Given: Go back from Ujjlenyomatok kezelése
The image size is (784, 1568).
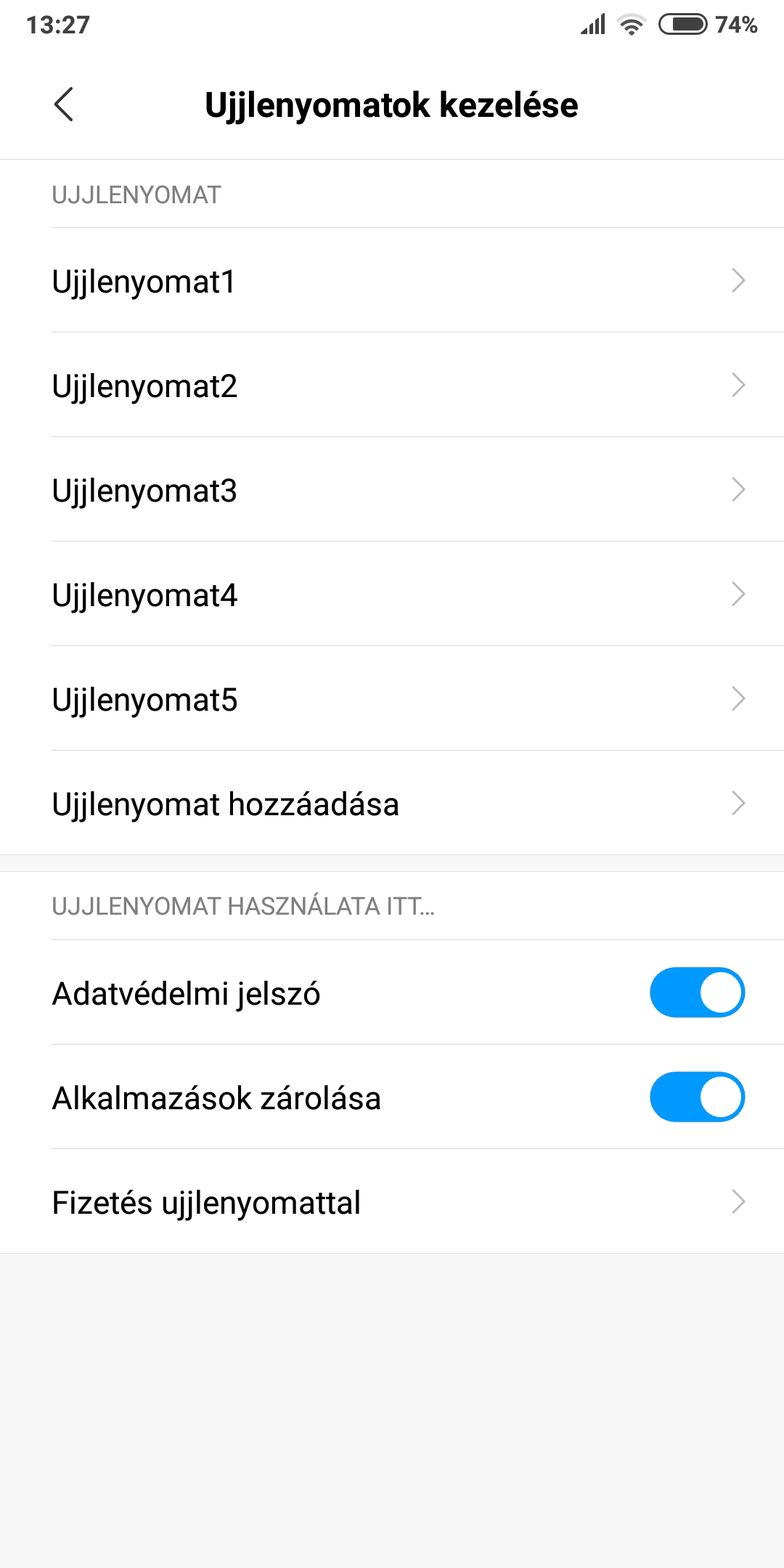Looking at the screenshot, I should 64,105.
